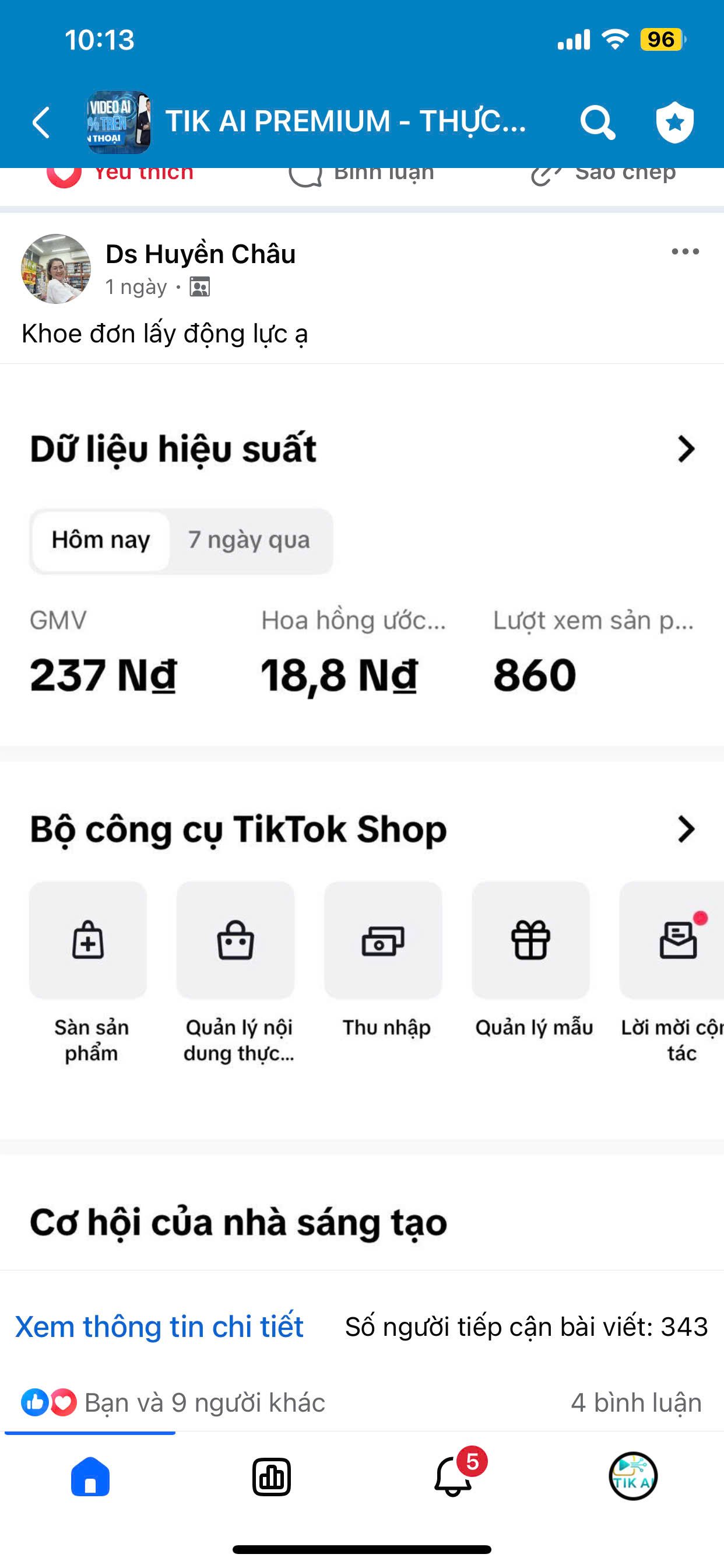The width and height of the screenshot is (724, 1568).
Task: Go back from the group page
Action: pyautogui.click(x=41, y=123)
